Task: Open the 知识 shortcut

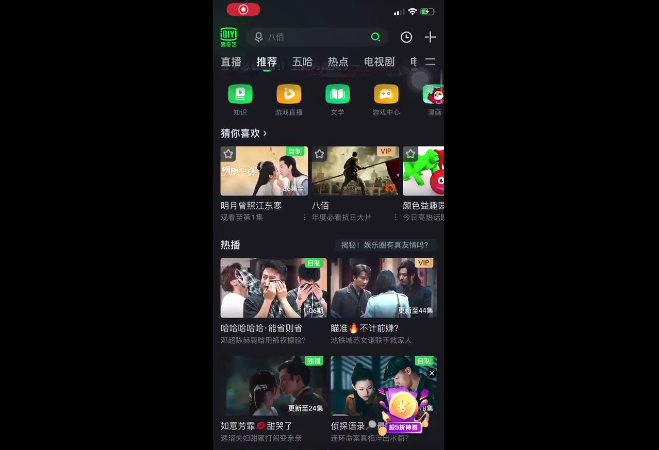Action: (240, 94)
